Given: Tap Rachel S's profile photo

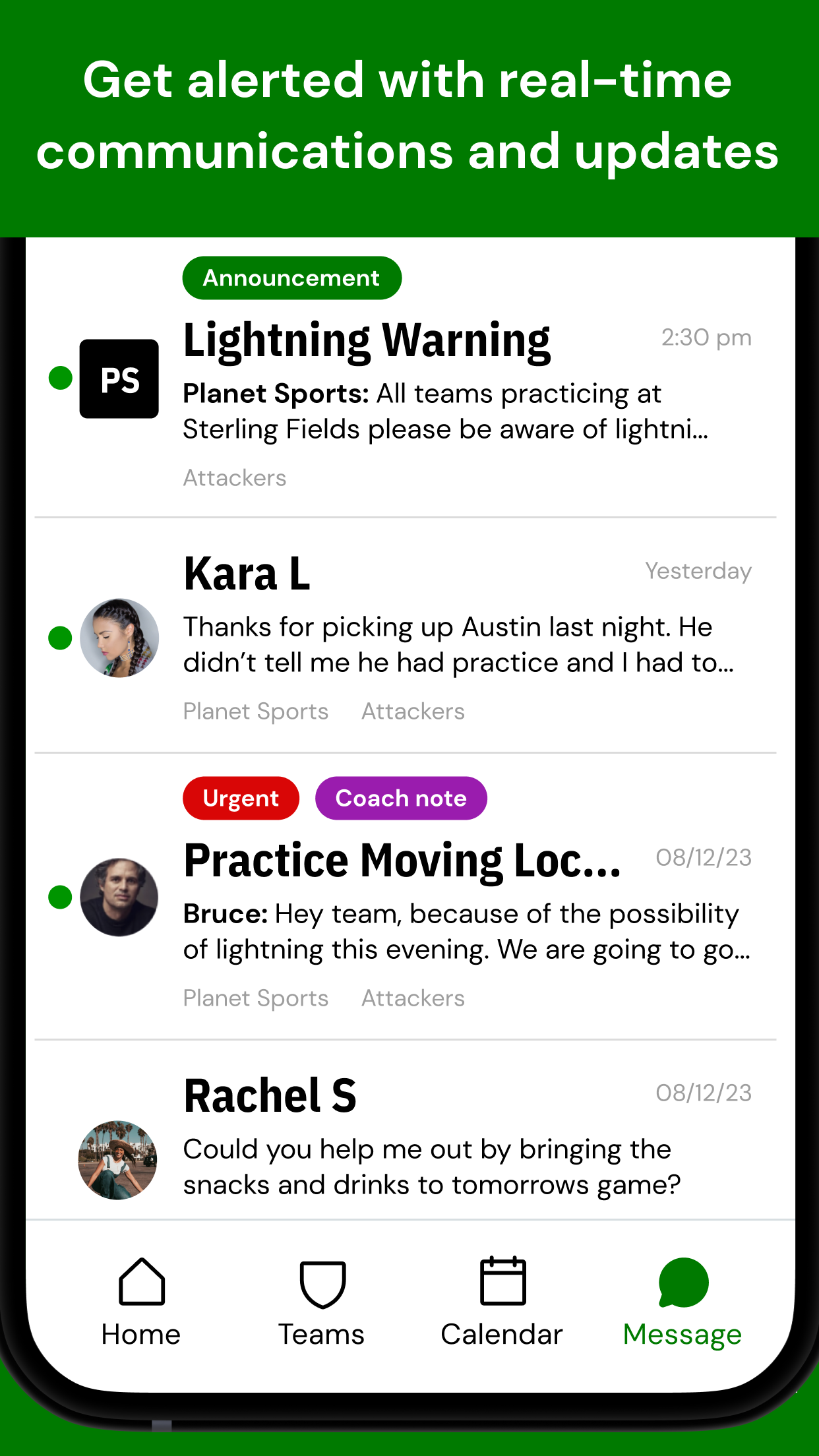Looking at the screenshot, I should click(117, 1159).
